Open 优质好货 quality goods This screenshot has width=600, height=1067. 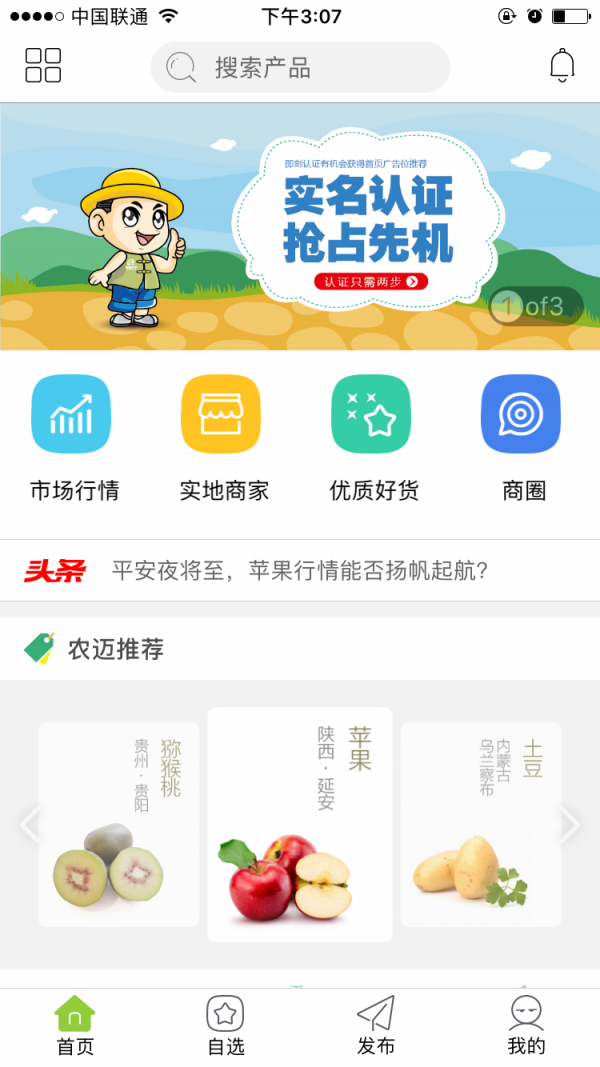(x=372, y=437)
